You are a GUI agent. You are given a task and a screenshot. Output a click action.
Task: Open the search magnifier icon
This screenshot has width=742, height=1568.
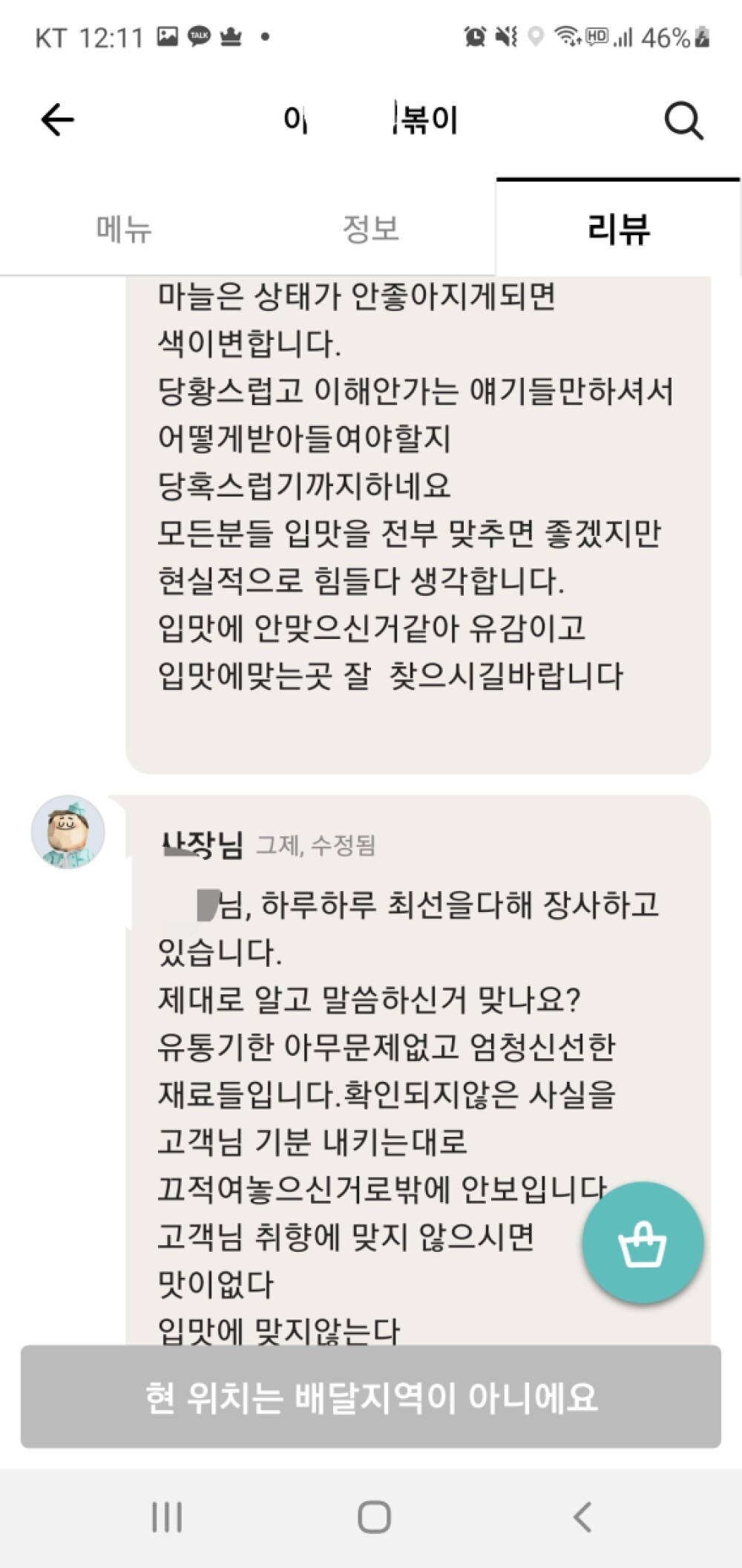point(683,120)
